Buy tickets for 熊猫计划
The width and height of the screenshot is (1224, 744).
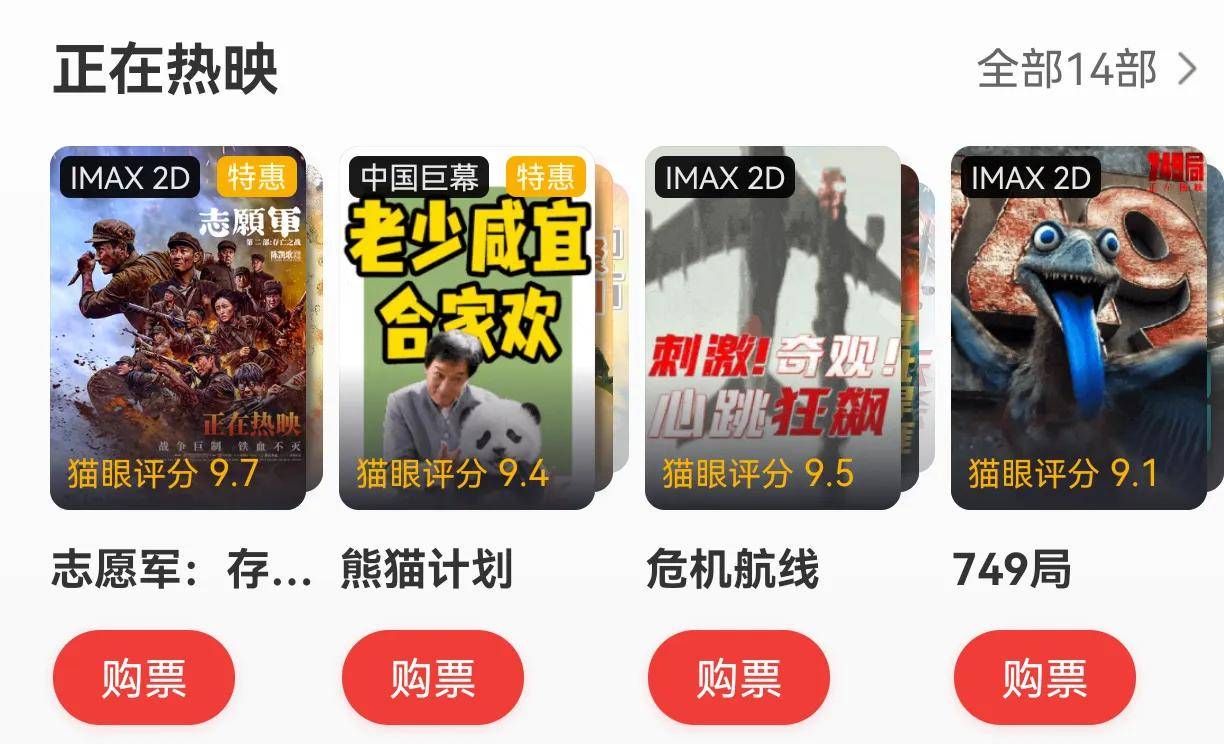[433, 678]
